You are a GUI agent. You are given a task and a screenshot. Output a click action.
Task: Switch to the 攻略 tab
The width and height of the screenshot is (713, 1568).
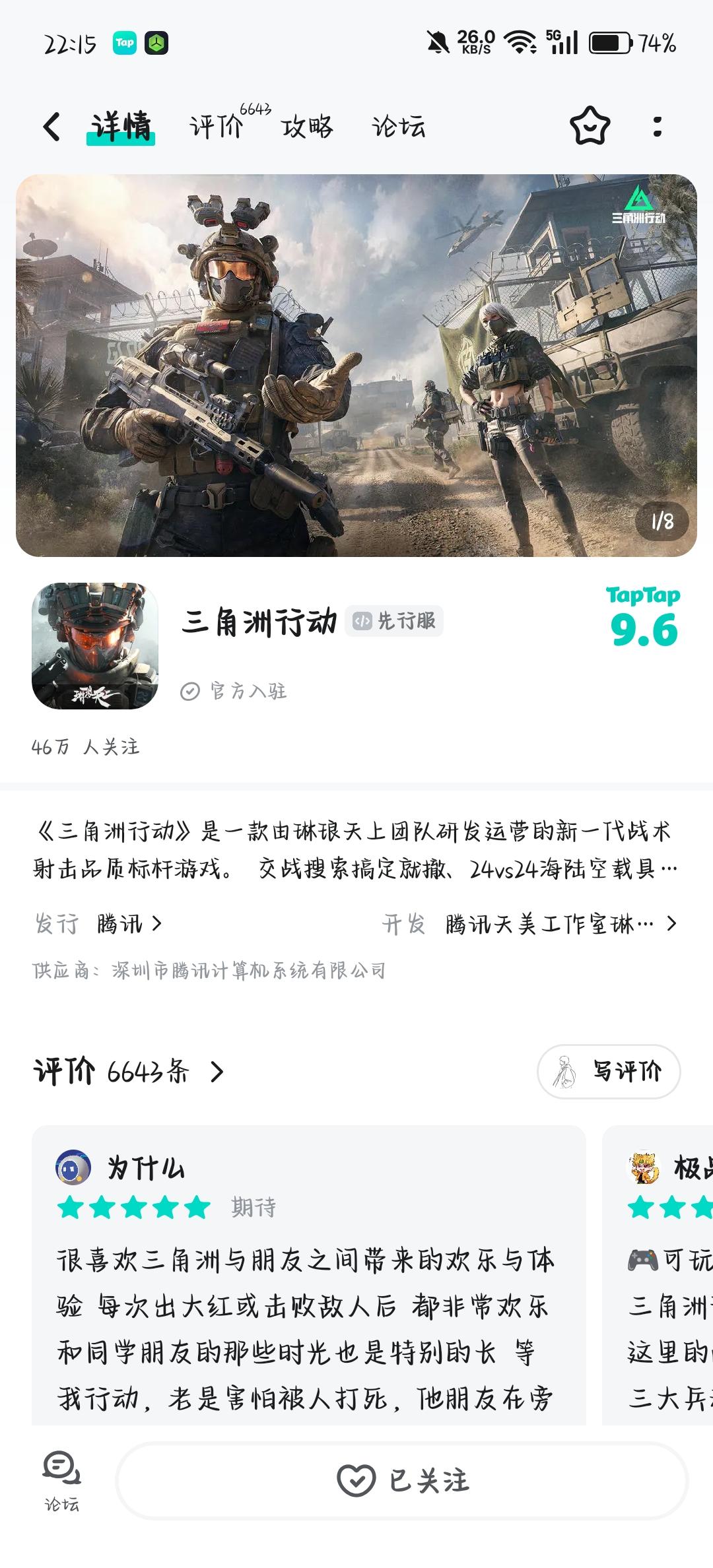308,125
